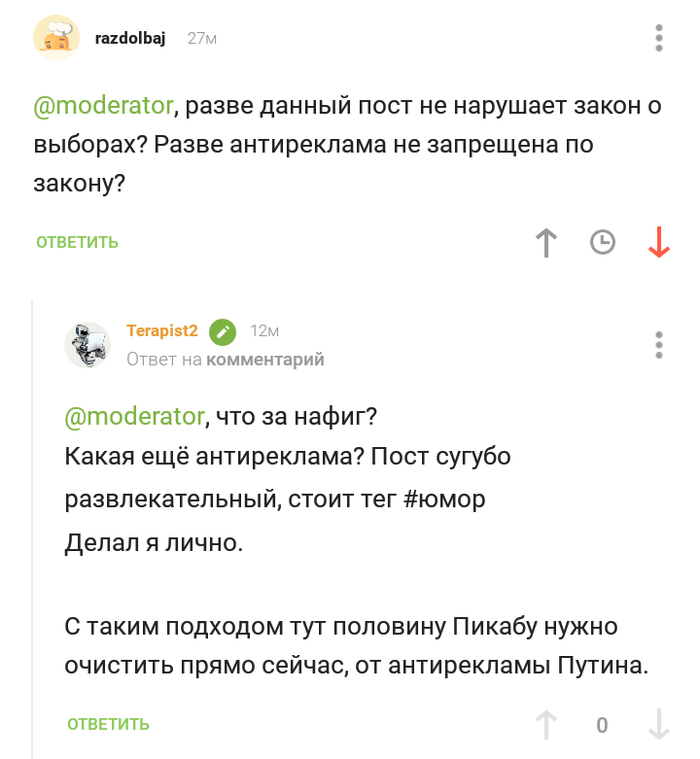
Task: Tap @moderator mention in Terapist2's reply
Action: 135,415
